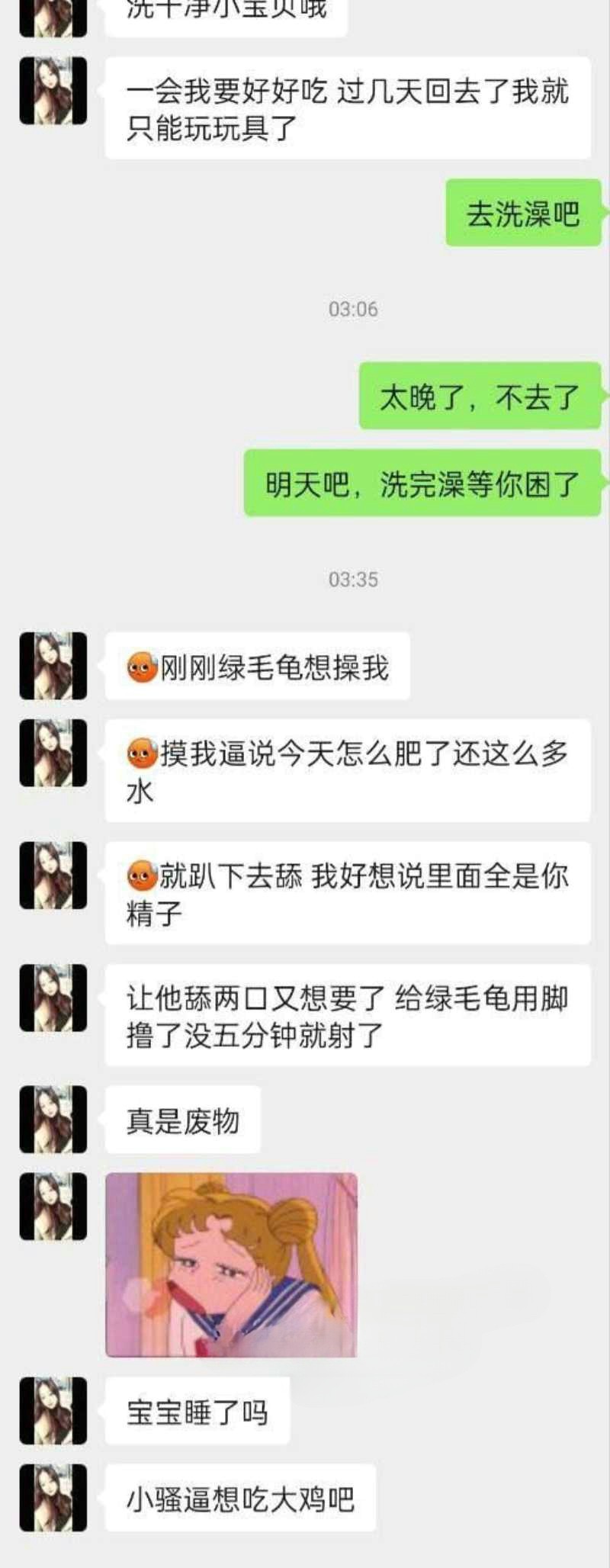Open the Sailor Moon sticker image
The height and width of the screenshot is (1568, 610).
pos(231,1264)
